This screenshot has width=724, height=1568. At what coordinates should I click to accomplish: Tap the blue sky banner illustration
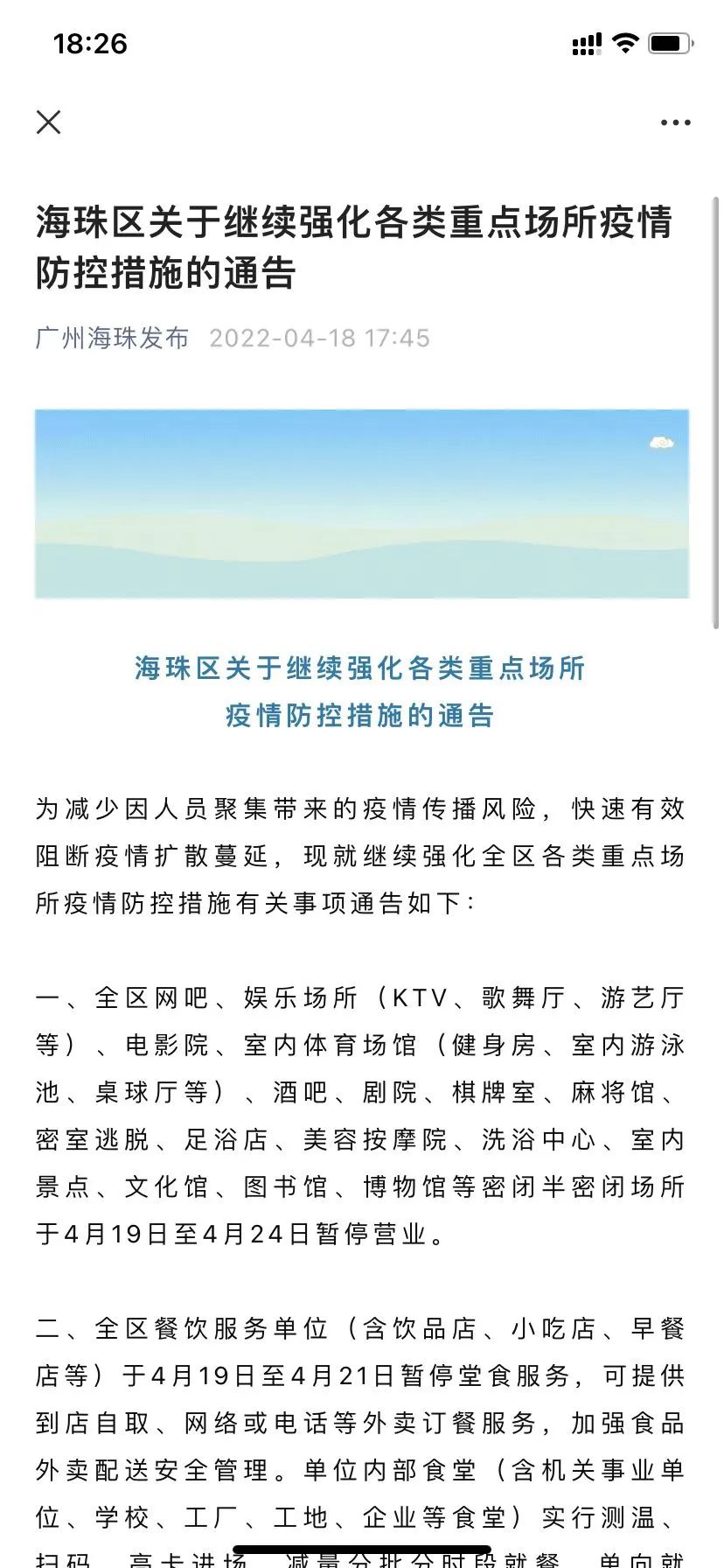point(362,503)
